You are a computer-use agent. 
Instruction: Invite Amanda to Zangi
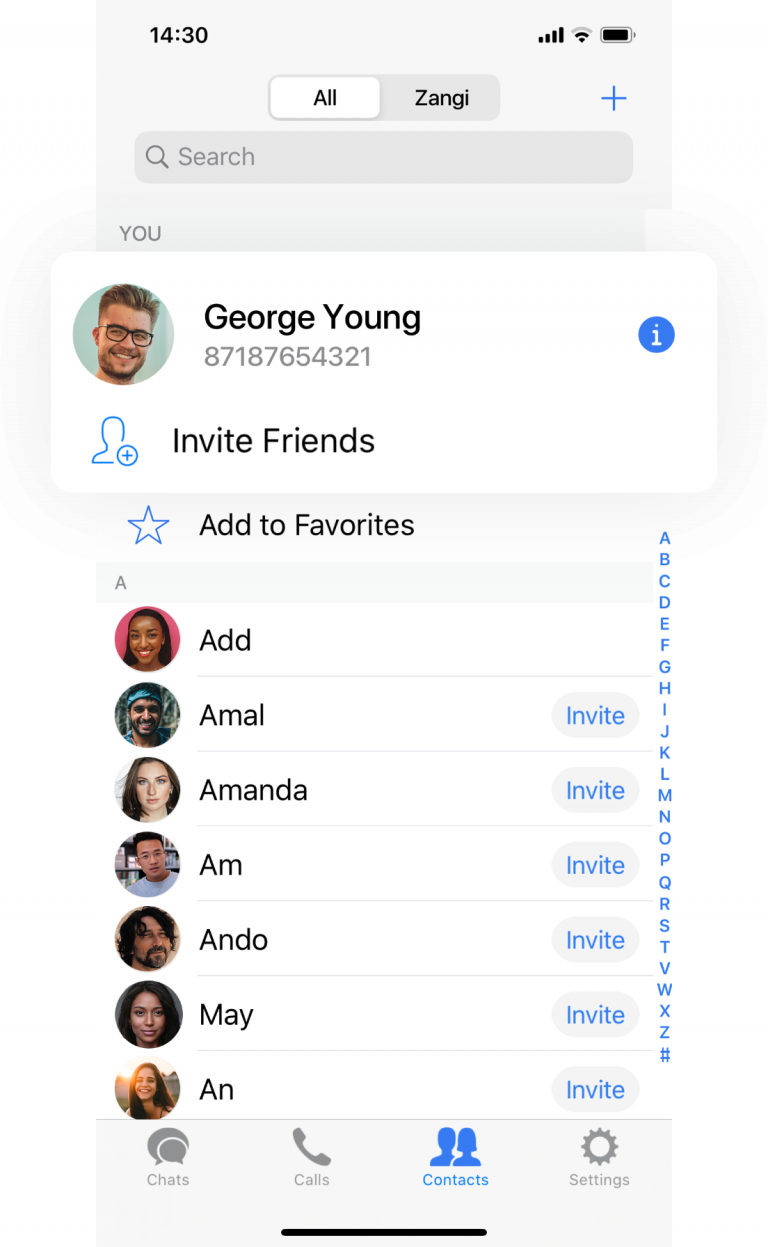coord(595,791)
